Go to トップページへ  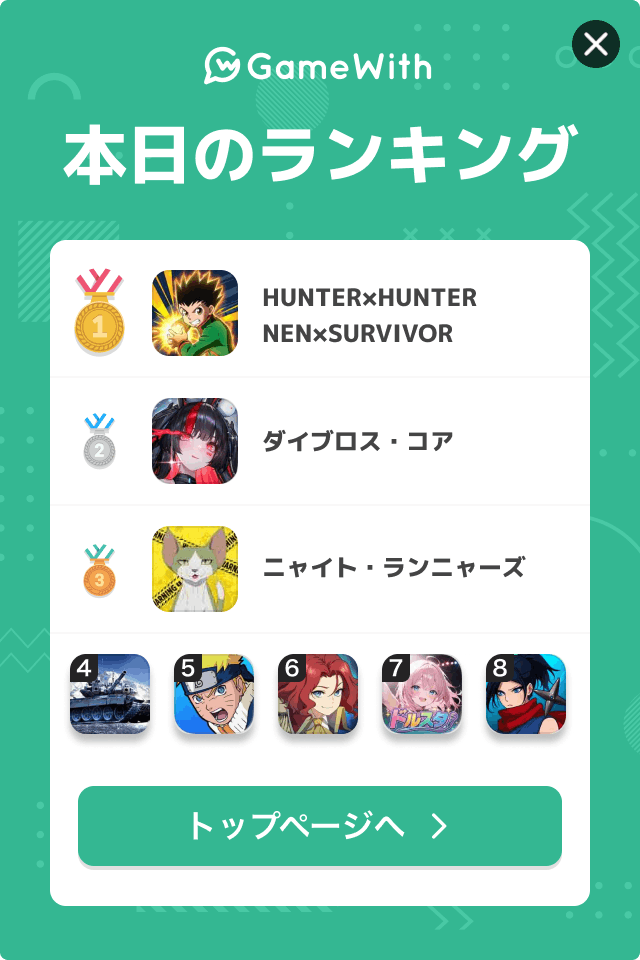(x=320, y=826)
